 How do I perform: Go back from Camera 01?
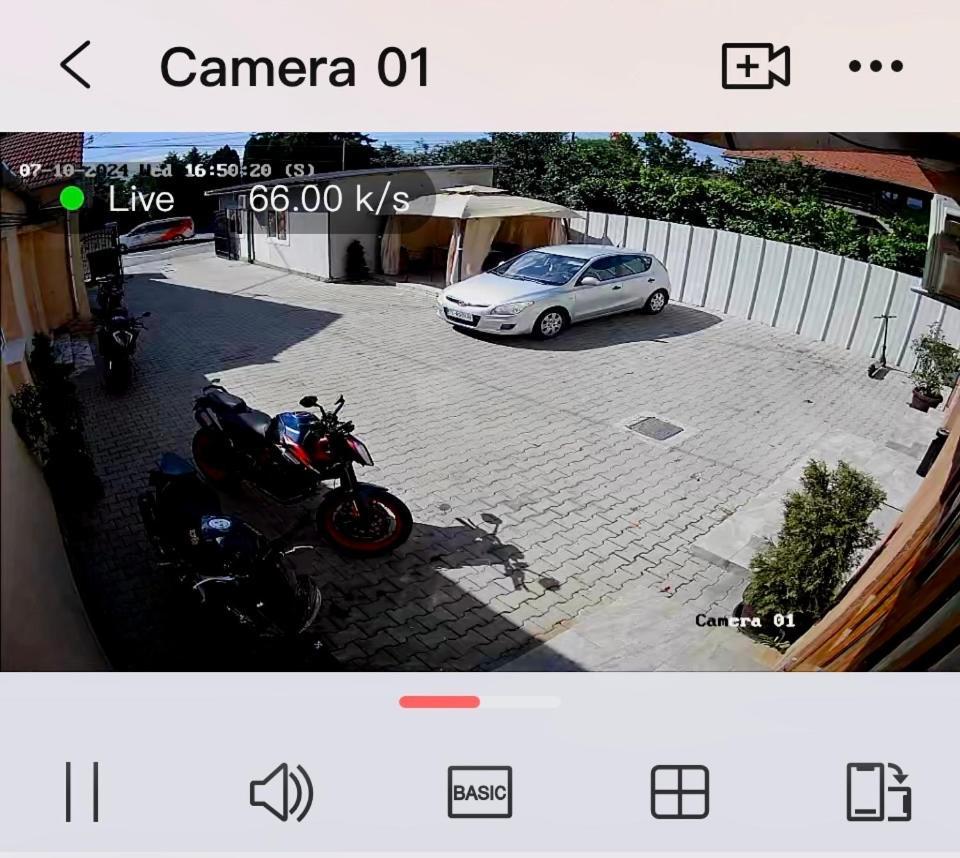75,66
